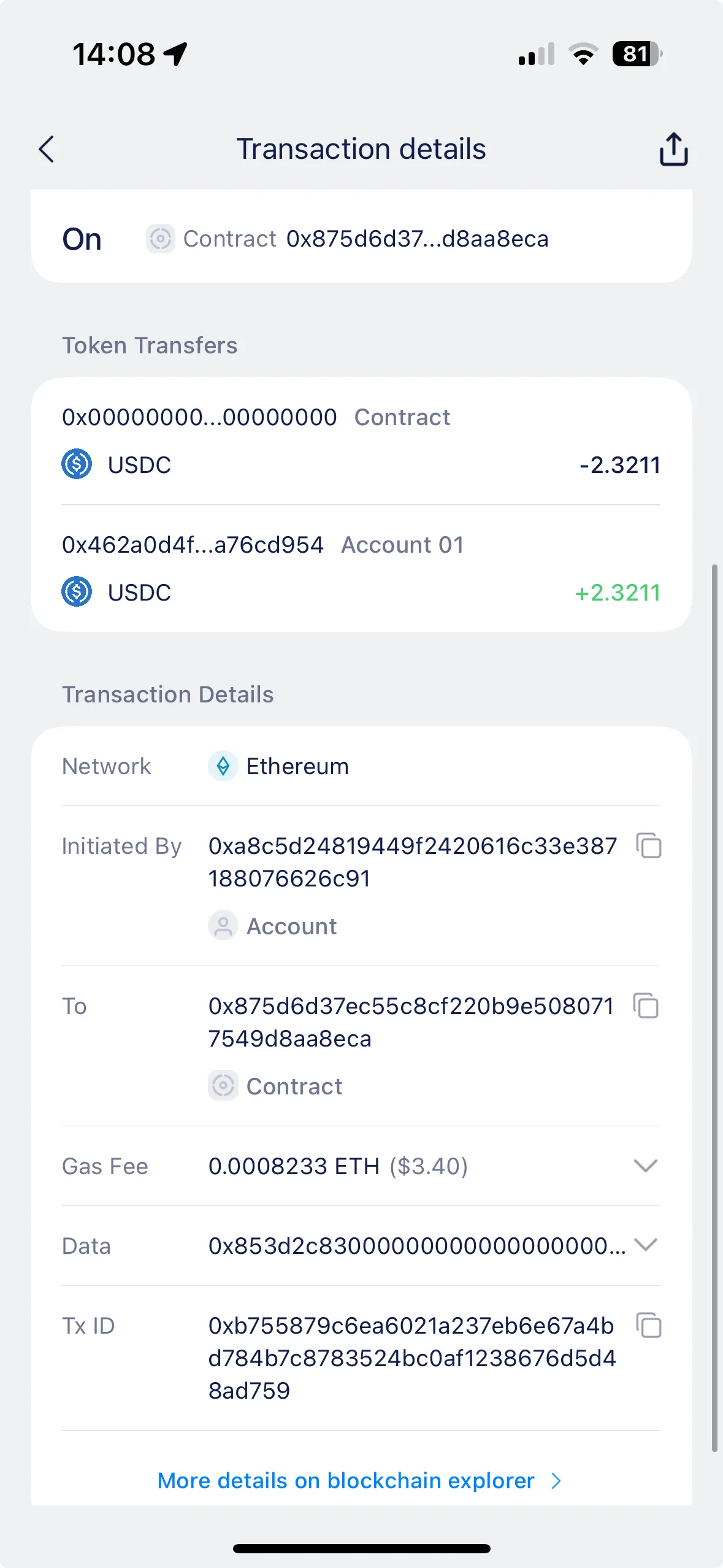Image resolution: width=723 pixels, height=1568 pixels.
Task: Click the Ethereum logo next to Network
Action: click(223, 766)
